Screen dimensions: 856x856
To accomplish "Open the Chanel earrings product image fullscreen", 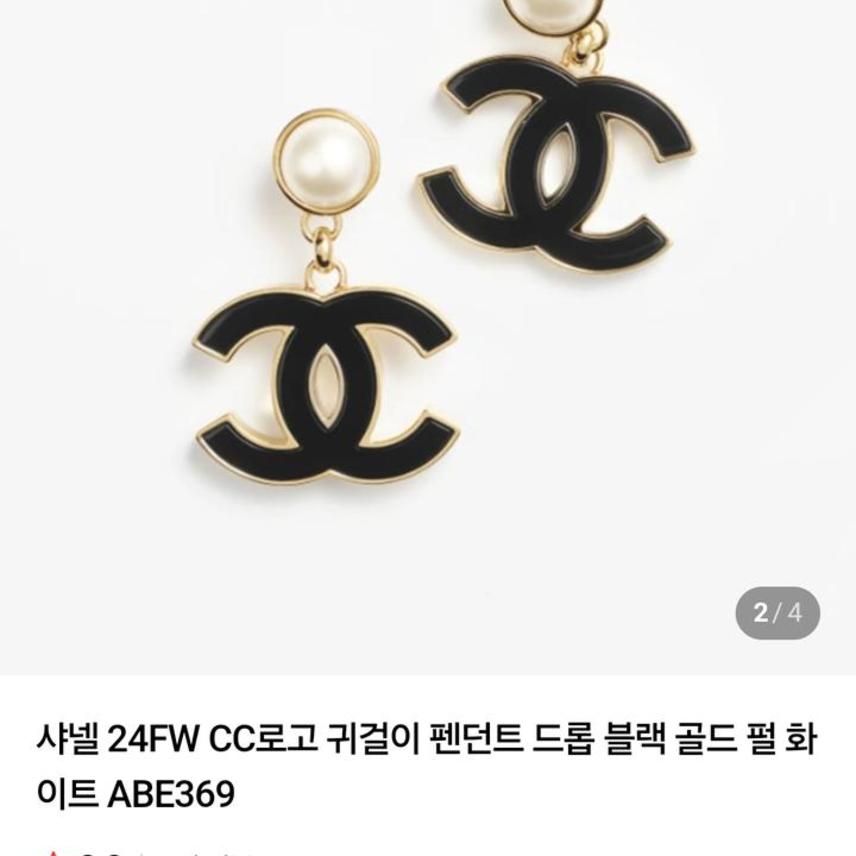I will (x=428, y=330).
